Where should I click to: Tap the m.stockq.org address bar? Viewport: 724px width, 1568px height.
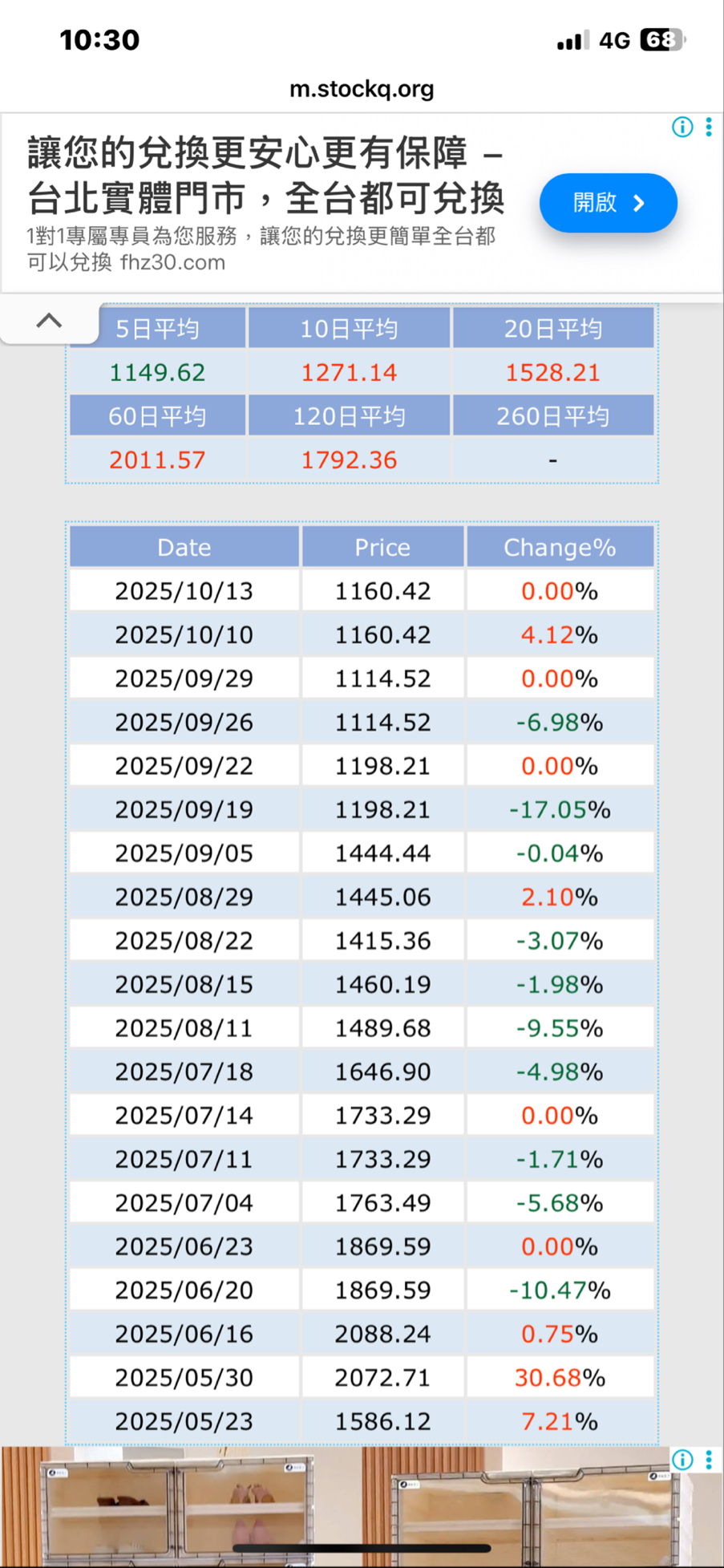pyautogui.click(x=362, y=88)
